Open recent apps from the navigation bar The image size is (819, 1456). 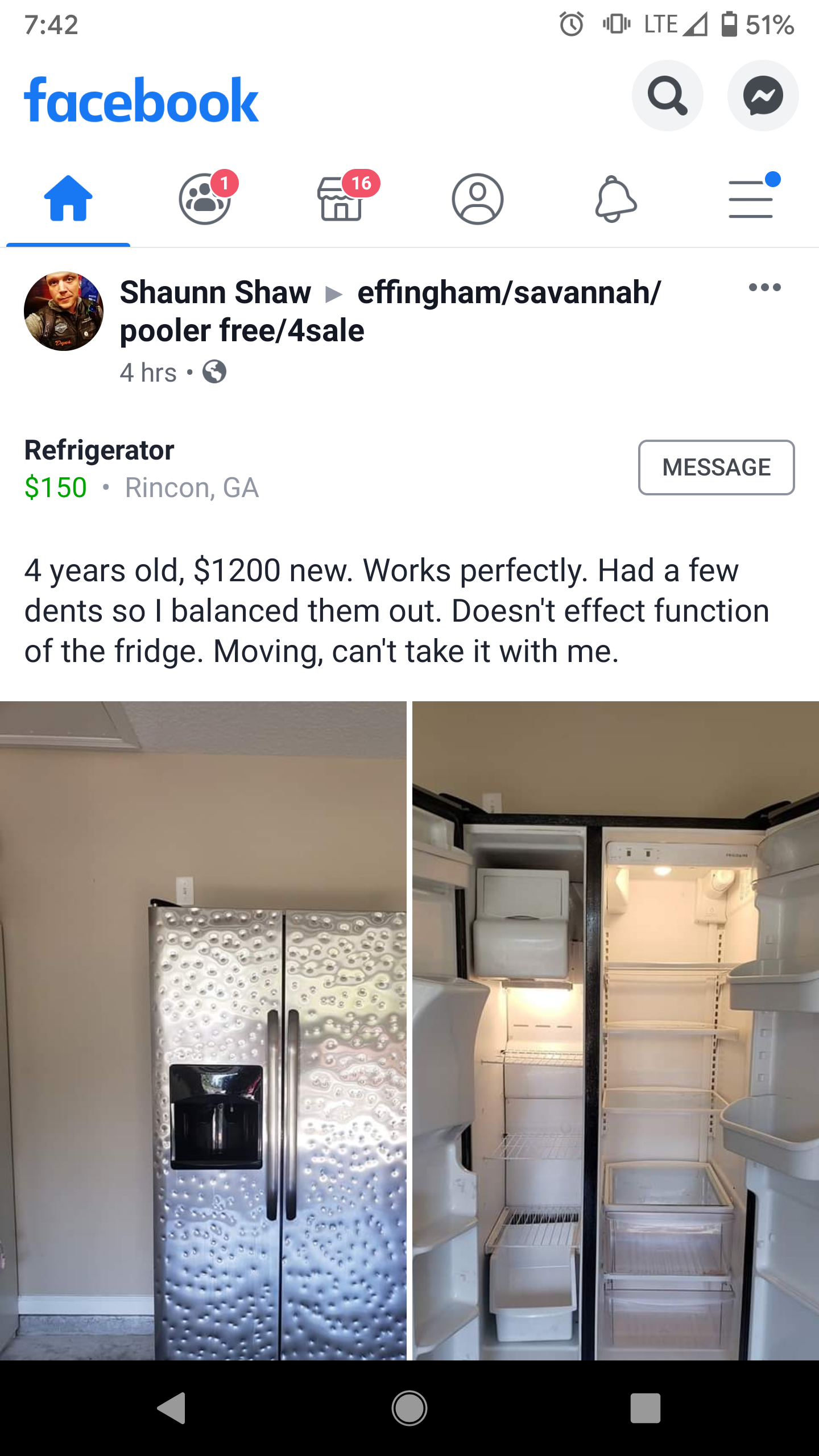pos(645,1408)
